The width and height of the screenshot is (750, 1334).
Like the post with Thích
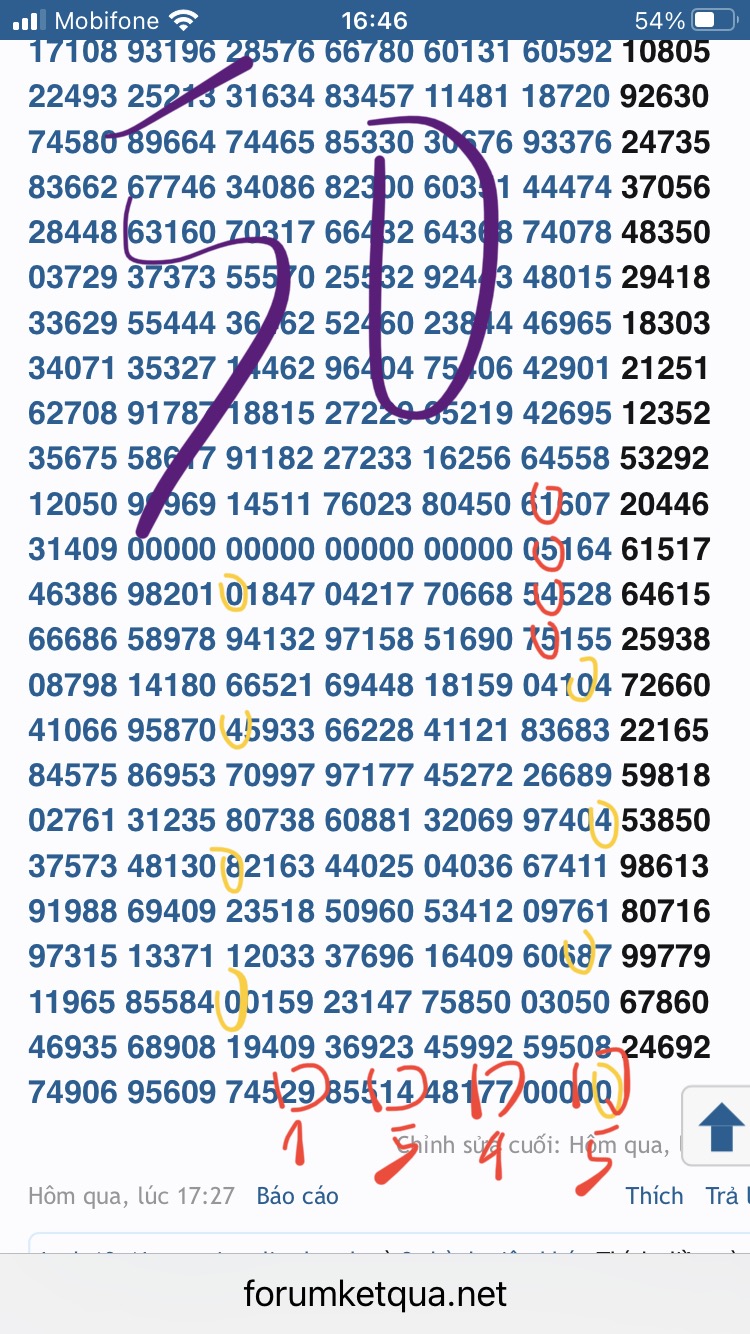point(654,1196)
